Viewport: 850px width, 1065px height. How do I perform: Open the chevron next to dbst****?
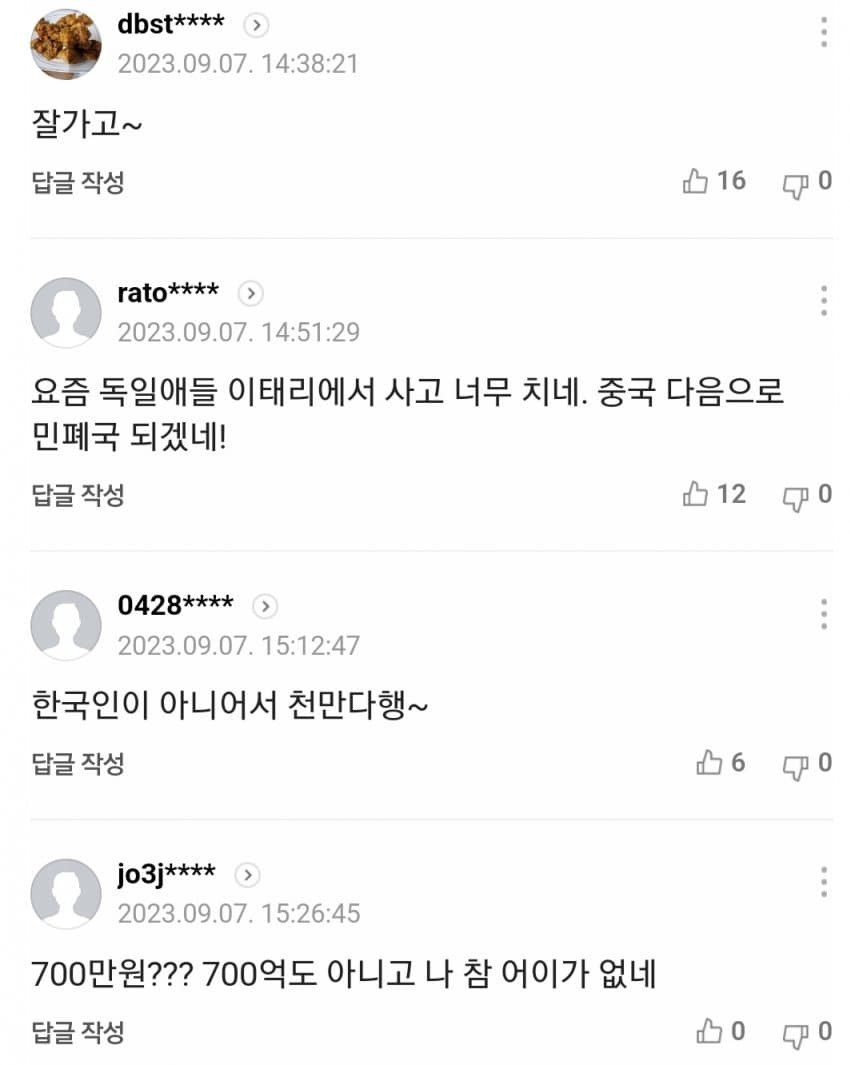(257, 26)
